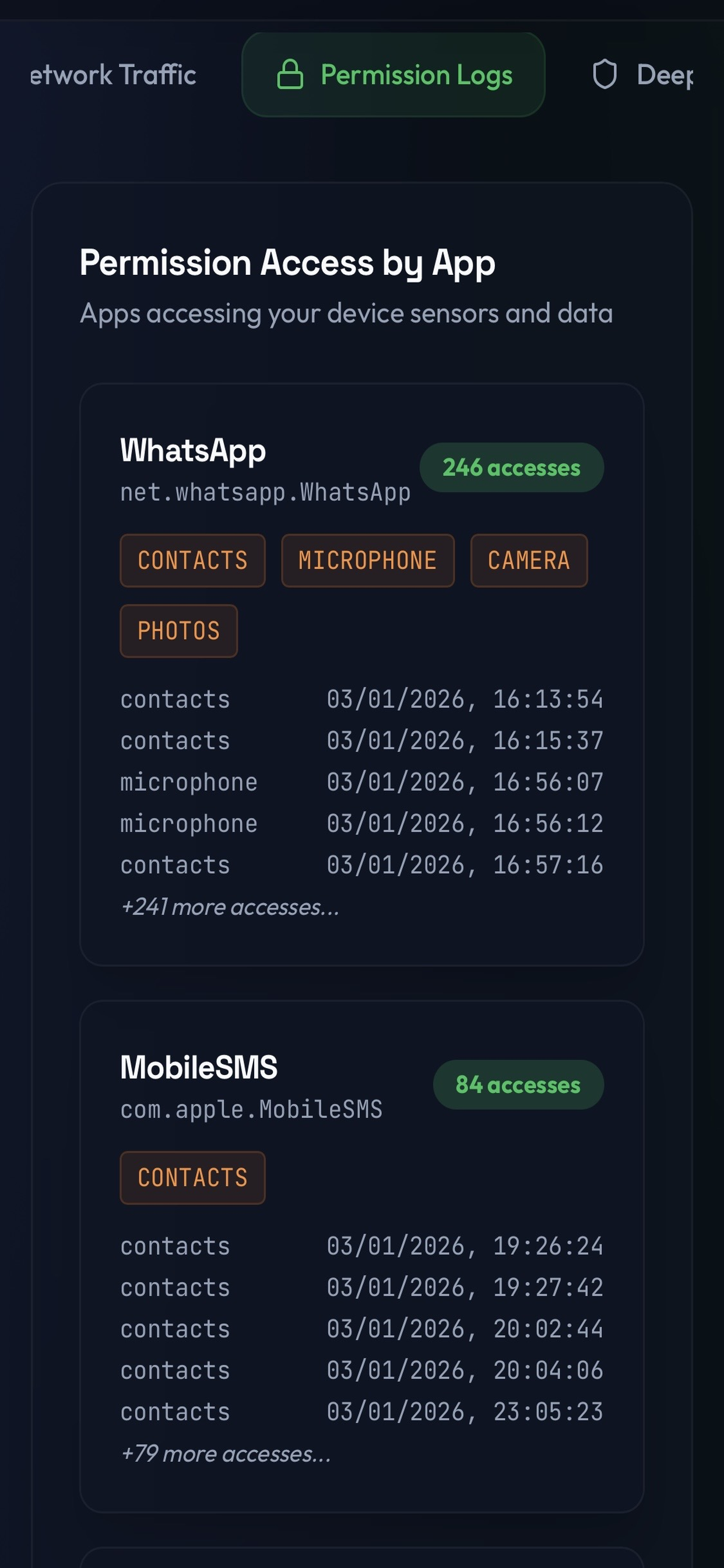Click the CAMERA permission badge

pyautogui.click(x=528, y=560)
